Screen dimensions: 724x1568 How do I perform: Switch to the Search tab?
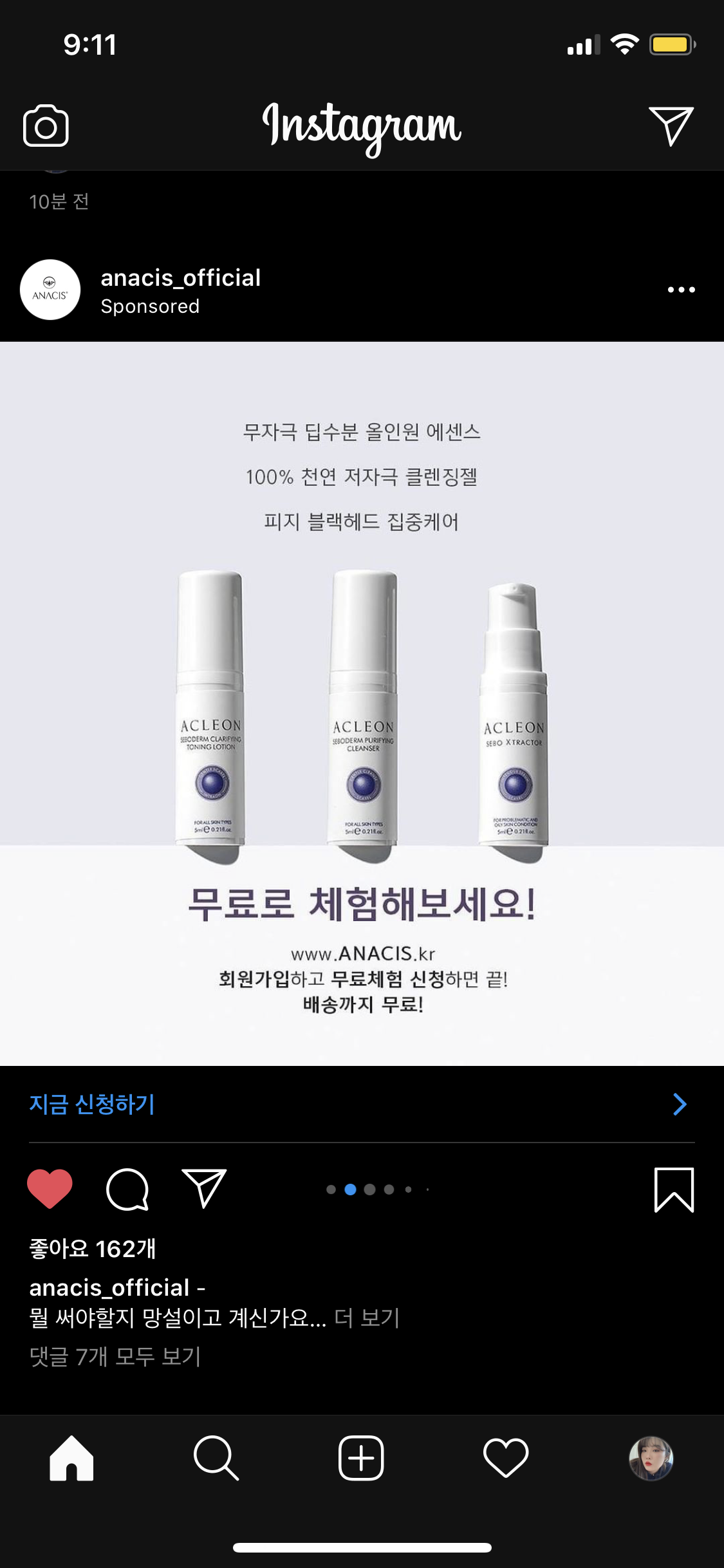[216, 1458]
